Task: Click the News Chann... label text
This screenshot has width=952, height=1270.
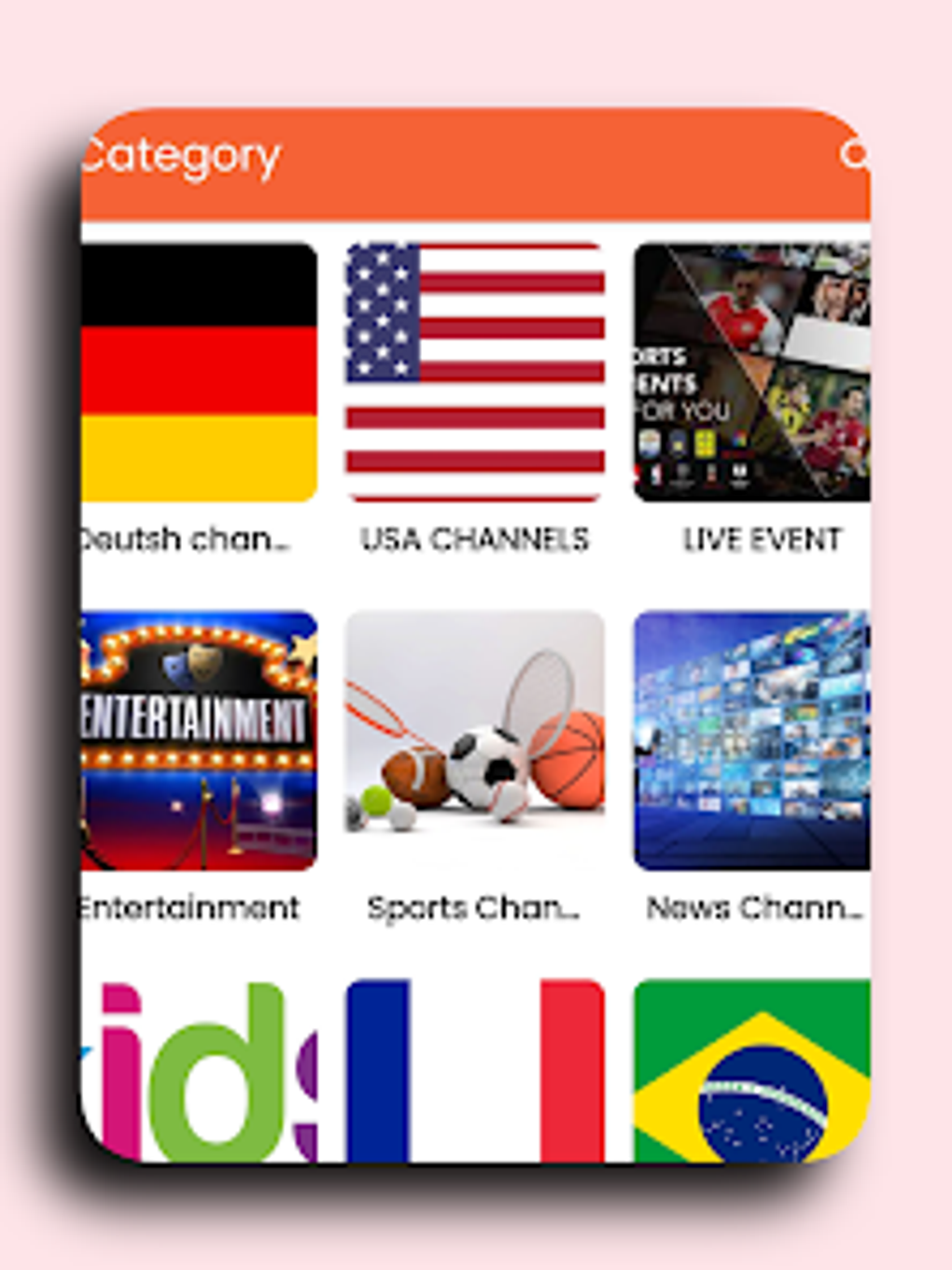Action: click(757, 906)
